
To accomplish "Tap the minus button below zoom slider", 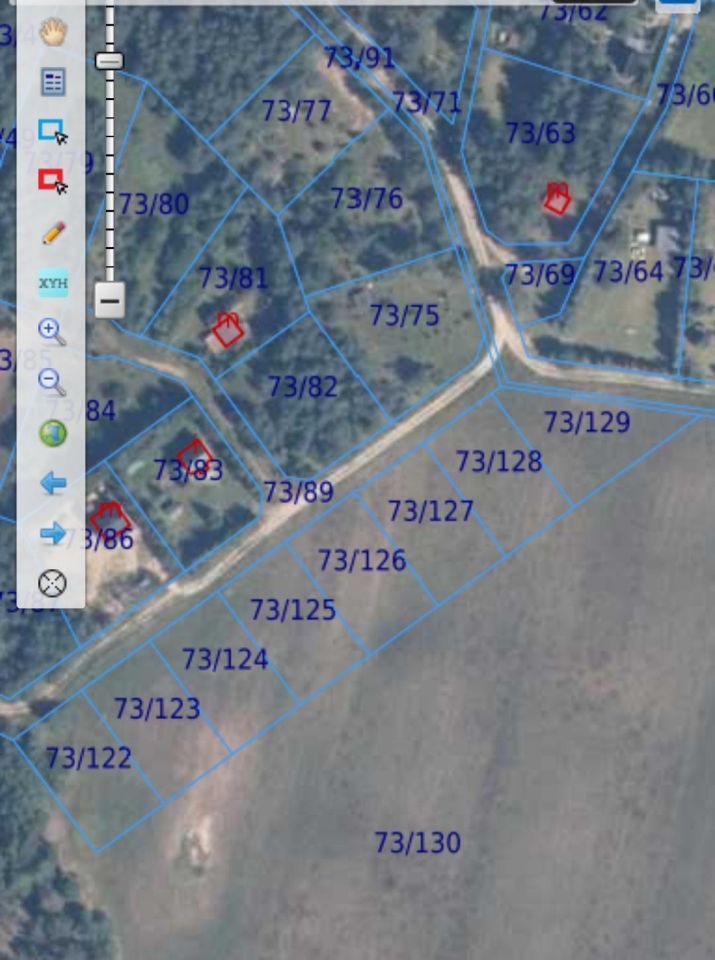I will [x=110, y=299].
